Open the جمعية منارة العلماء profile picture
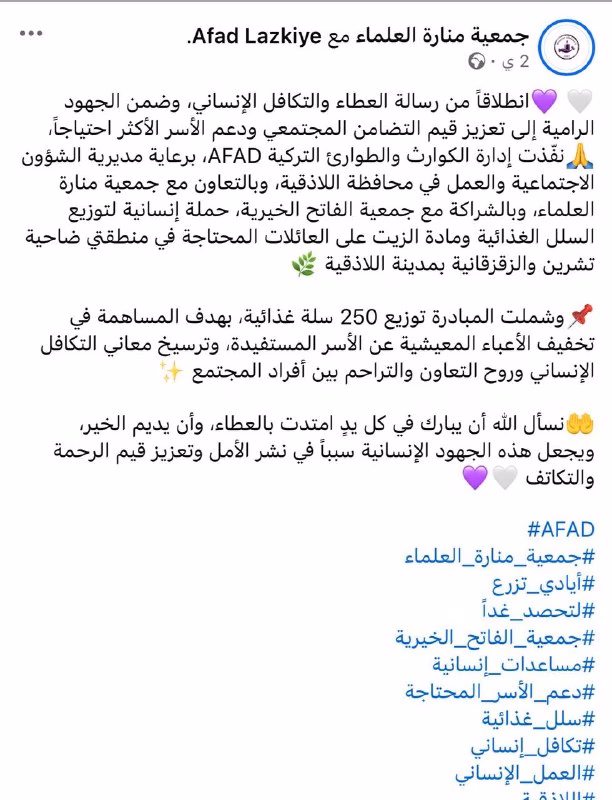Screen dimensions: 612x800 click(574, 47)
